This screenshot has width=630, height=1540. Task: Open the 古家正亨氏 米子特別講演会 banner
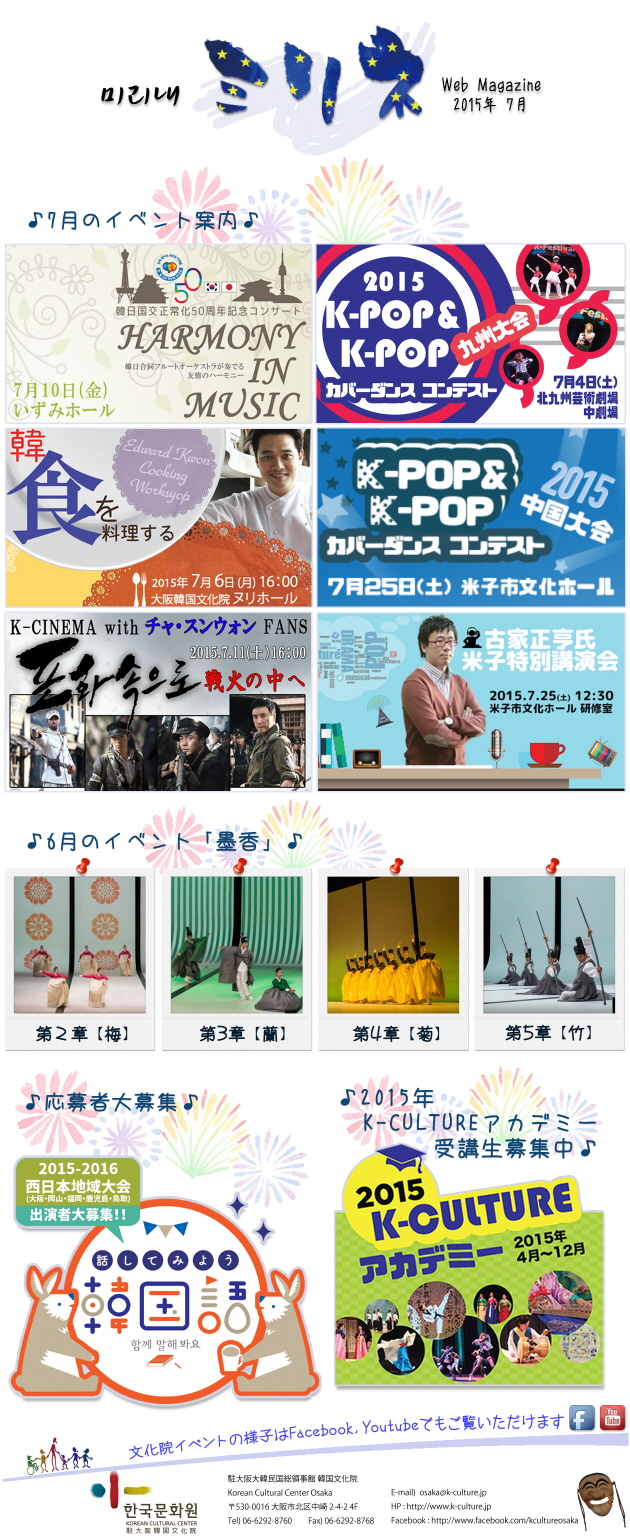coord(470,701)
